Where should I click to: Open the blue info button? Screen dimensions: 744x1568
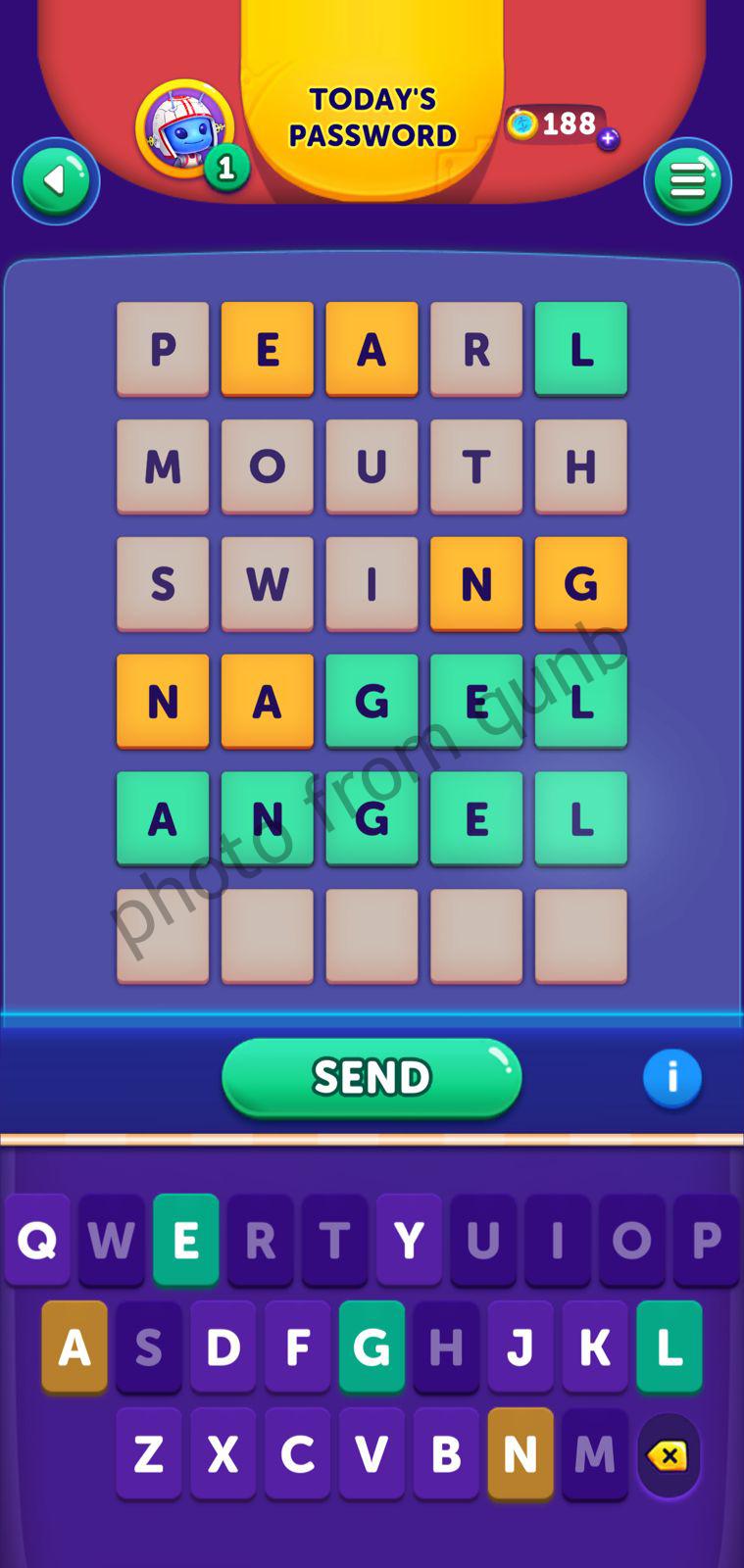671,1078
